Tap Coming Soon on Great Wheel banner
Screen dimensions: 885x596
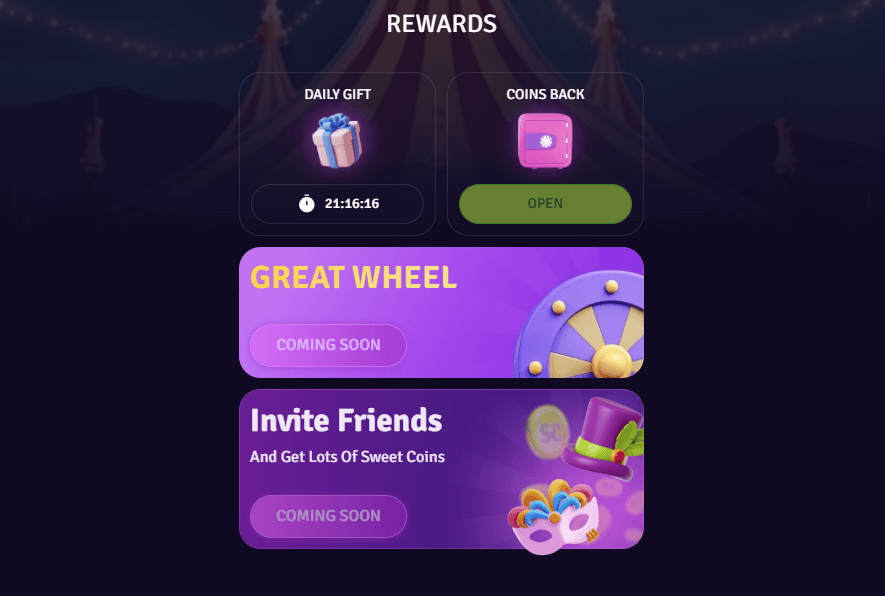pyautogui.click(x=328, y=345)
